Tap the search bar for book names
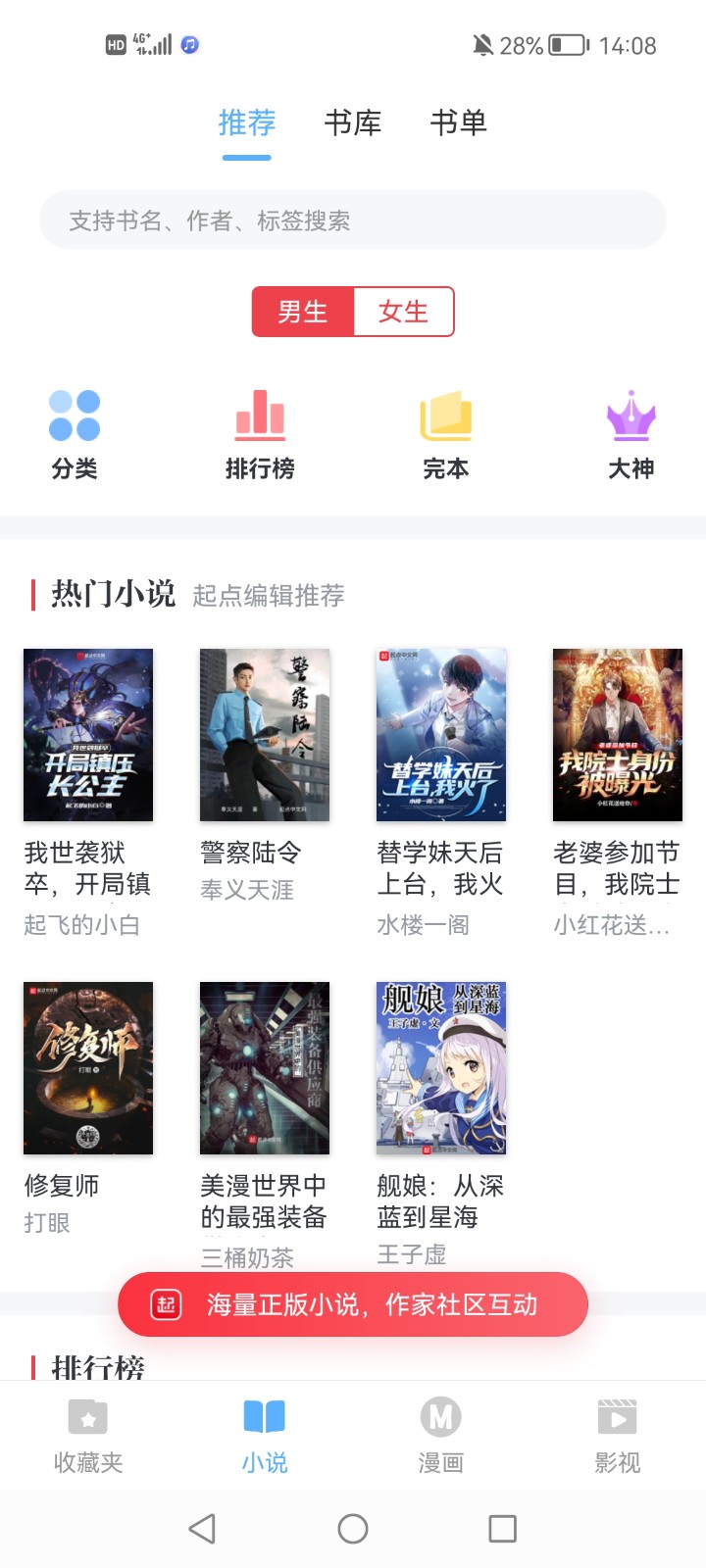The width and height of the screenshot is (706, 1568). tap(353, 220)
